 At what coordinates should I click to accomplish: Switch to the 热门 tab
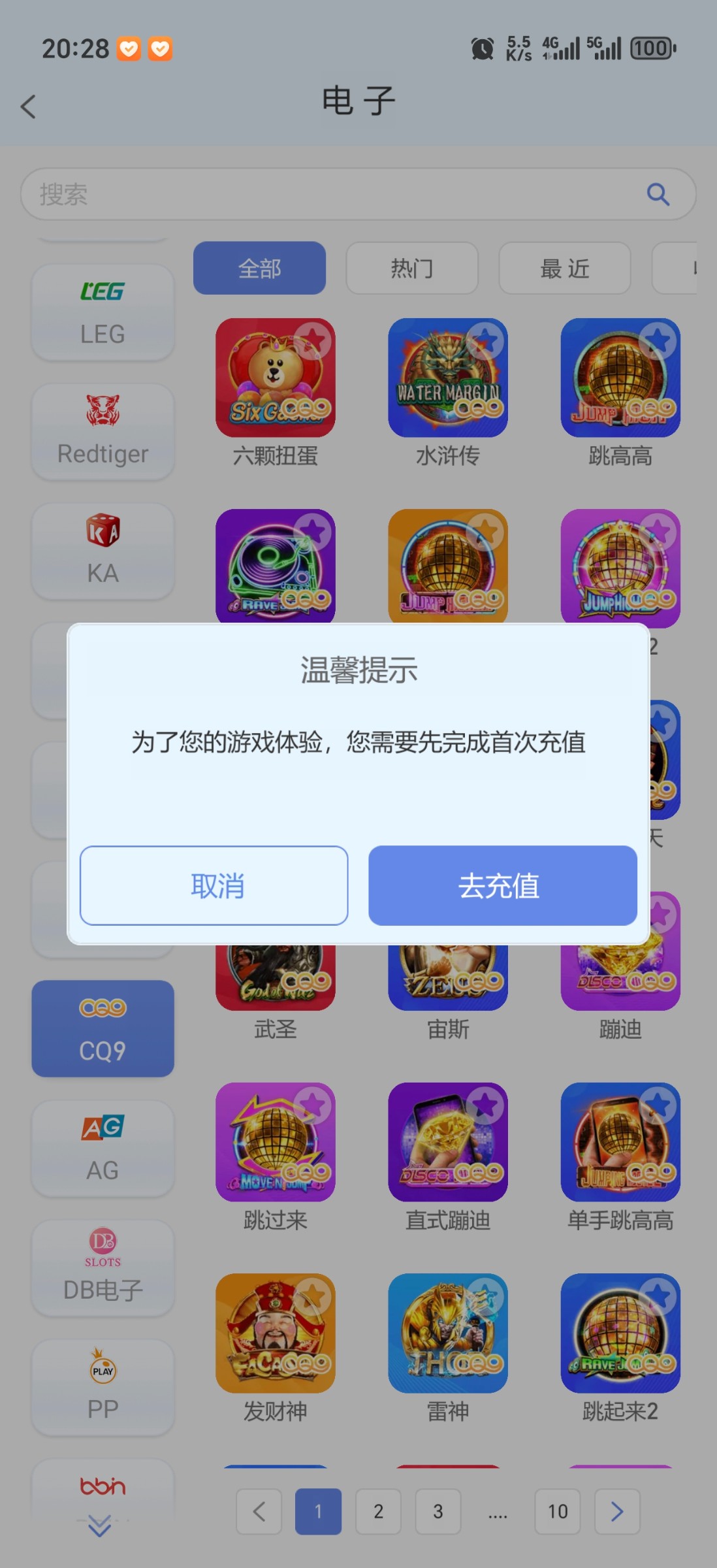point(411,269)
